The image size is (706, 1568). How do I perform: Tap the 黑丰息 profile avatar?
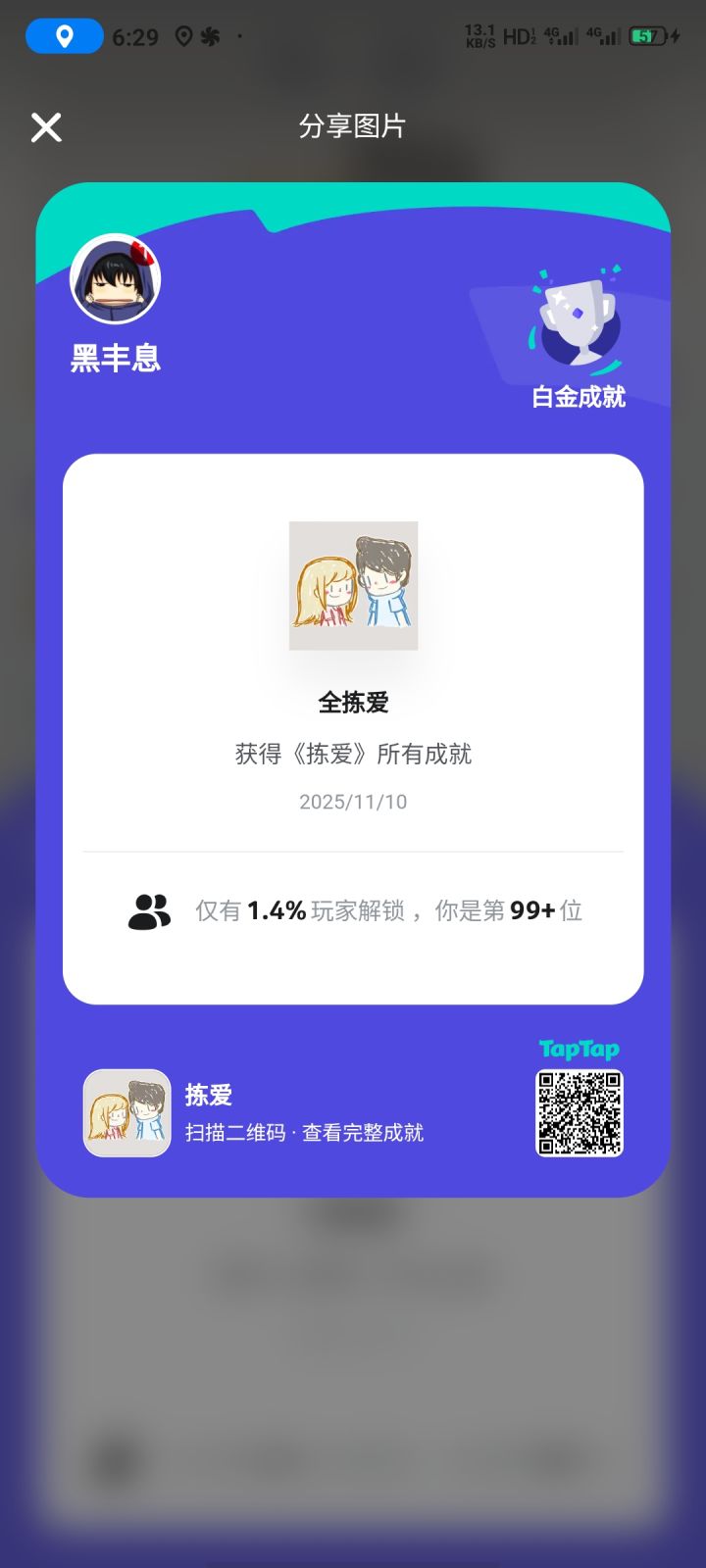[x=116, y=279]
